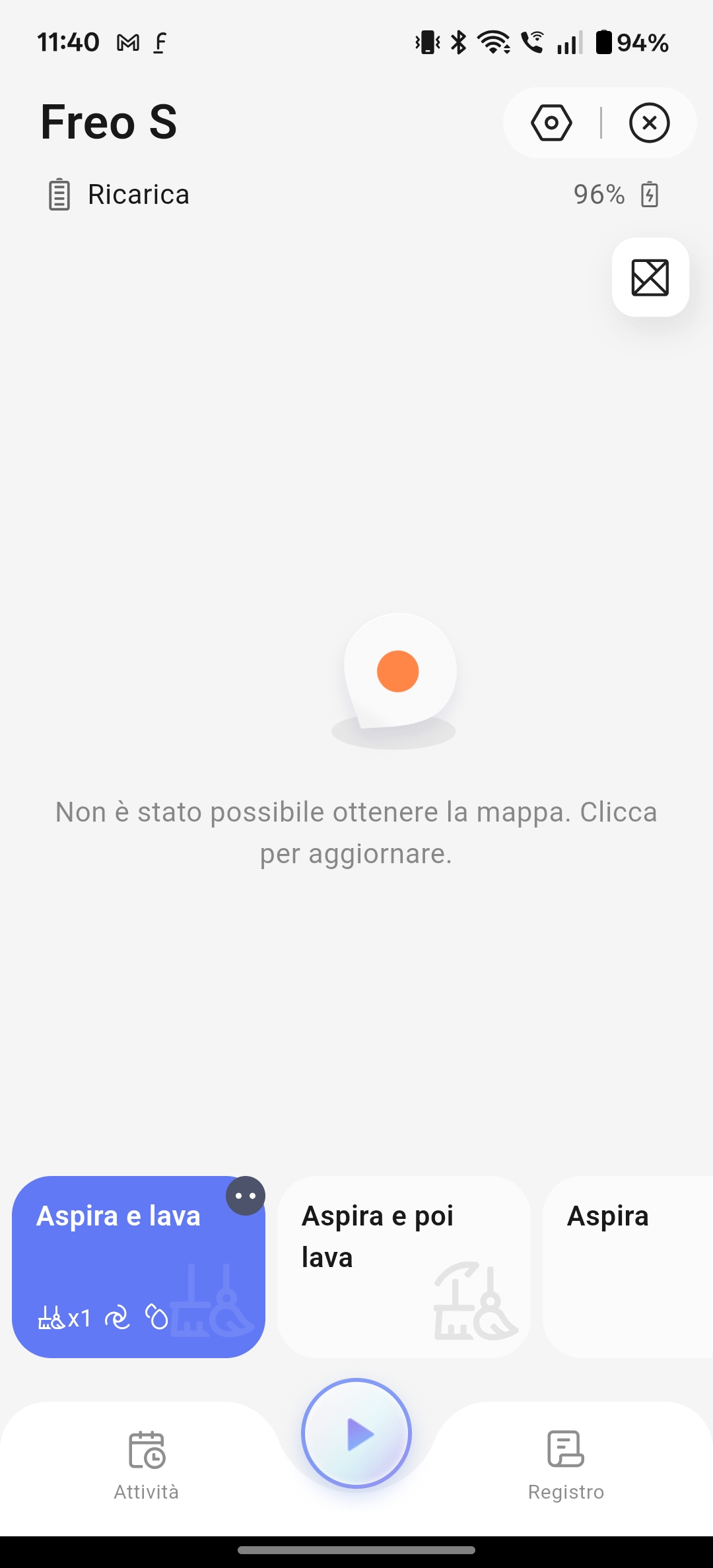Start cleaning with the play button
This screenshot has height=1568, width=713.
356,1433
